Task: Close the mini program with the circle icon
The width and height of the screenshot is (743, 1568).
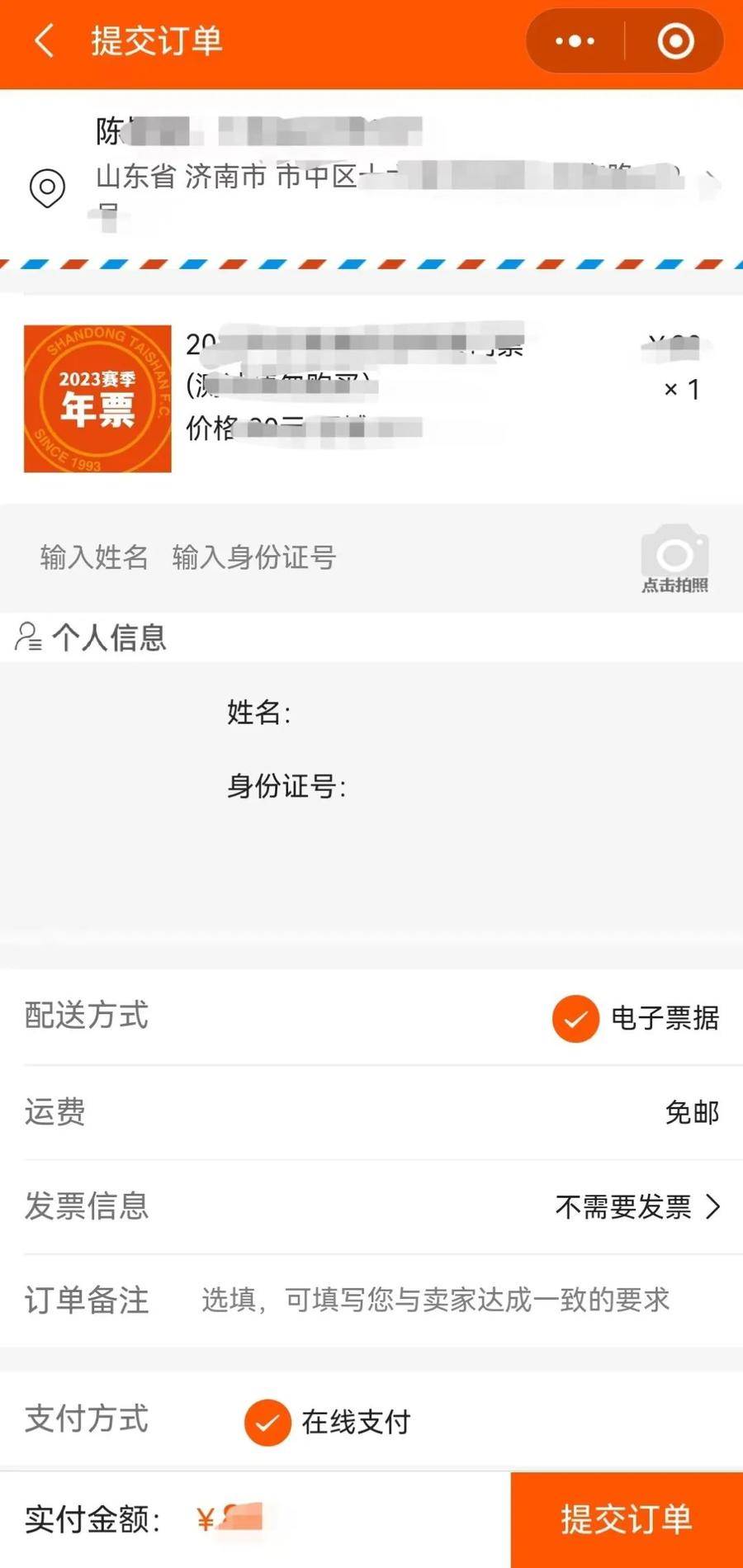Action: pyautogui.click(x=675, y=41)
